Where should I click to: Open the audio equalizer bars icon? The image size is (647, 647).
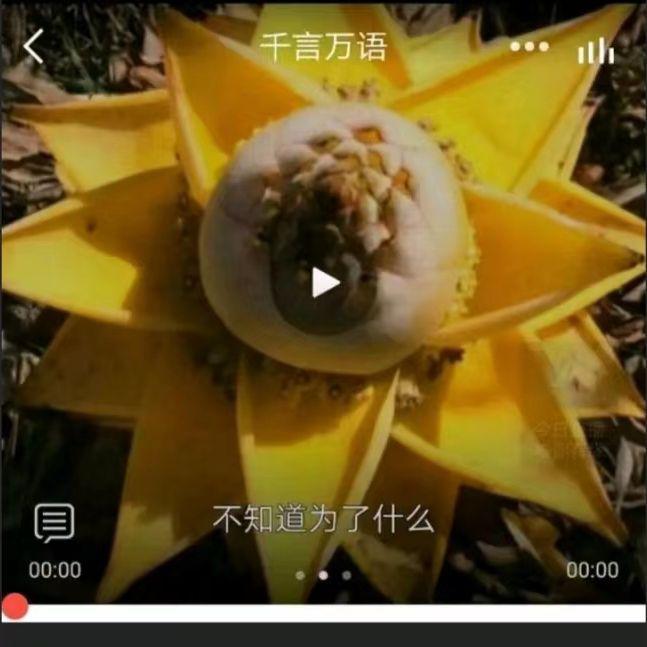(x=595, y=50)
